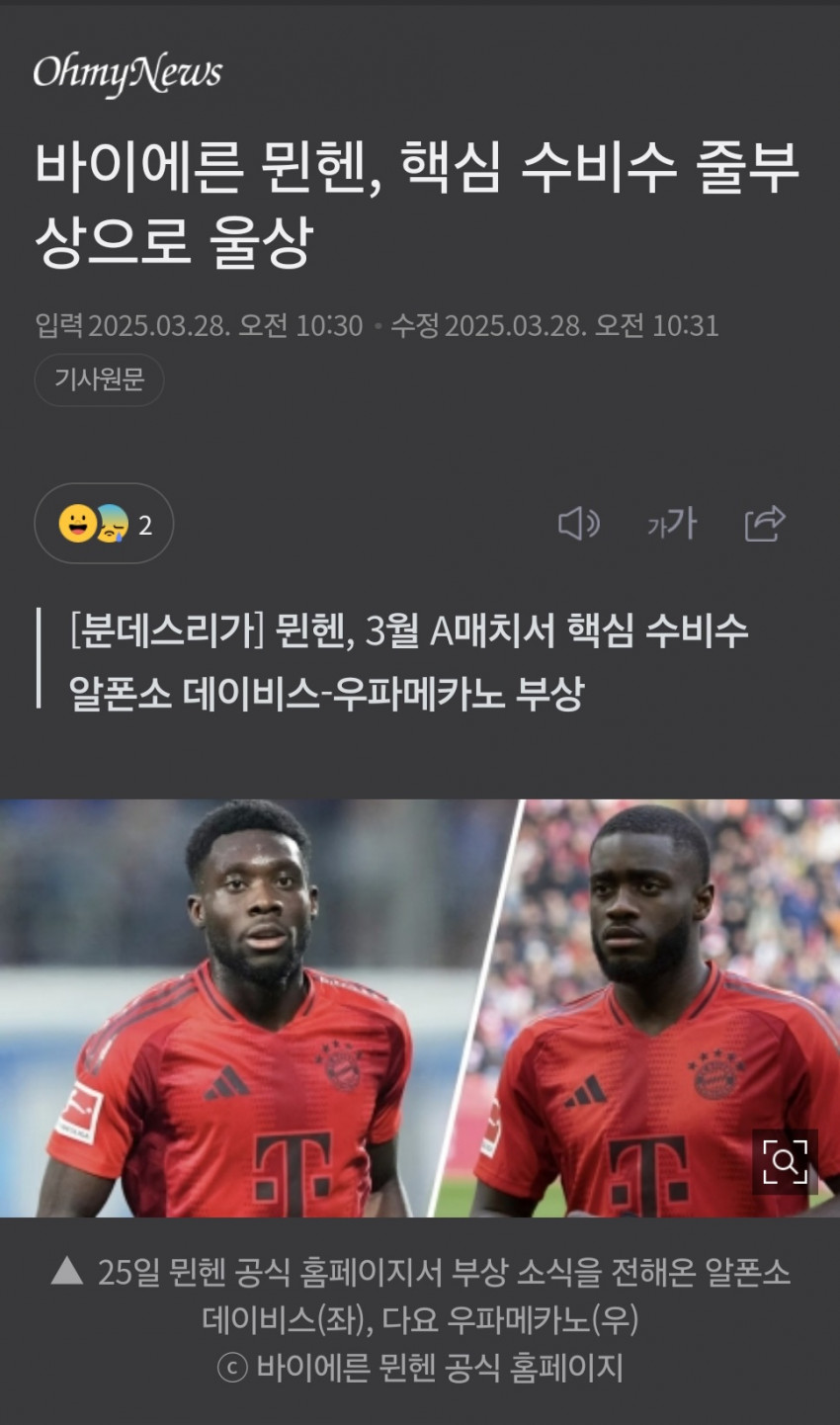Viewport: 840px width, 1425px height.
Task: Change text size with the 가가 icon
Action: click(672, 524)
